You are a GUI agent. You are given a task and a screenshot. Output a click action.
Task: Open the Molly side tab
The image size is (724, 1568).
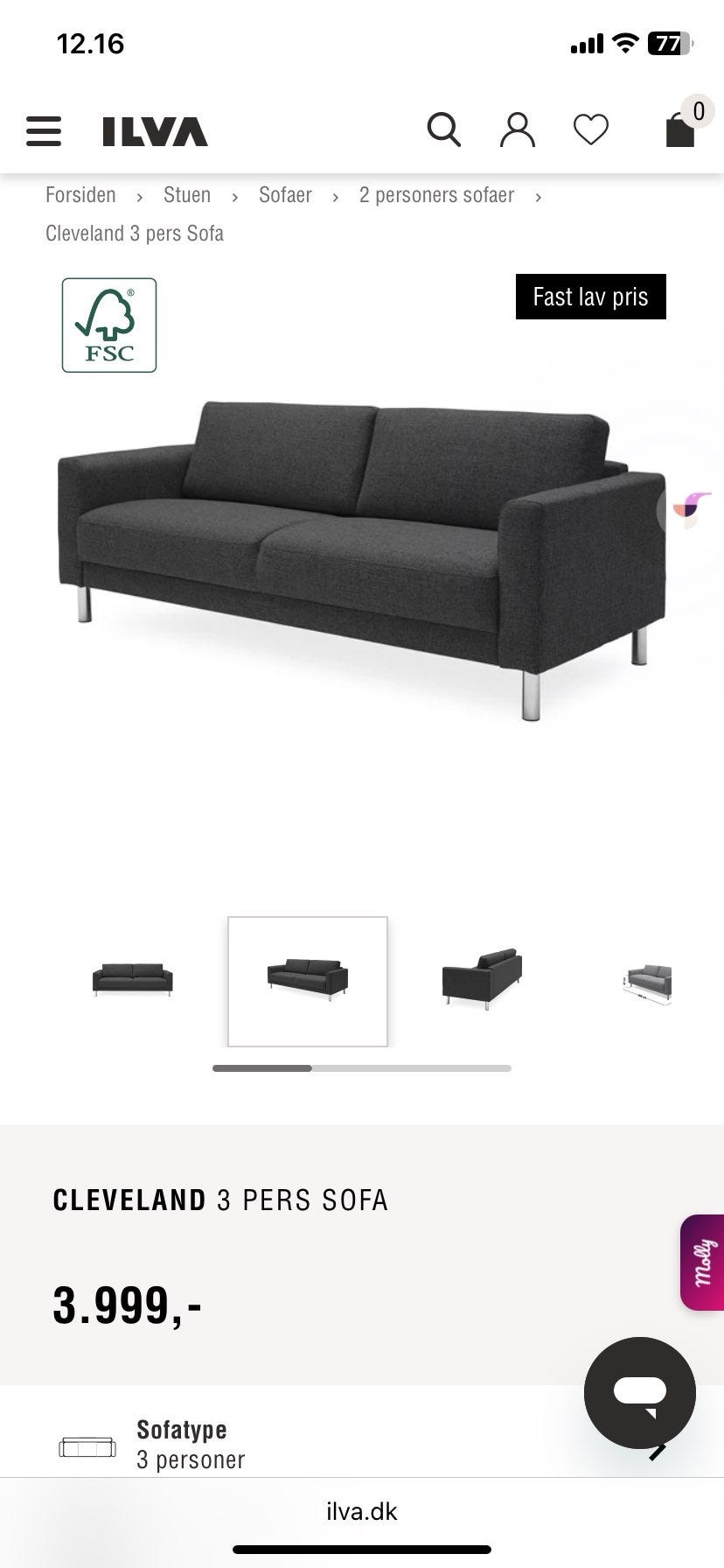tap(703, 1262)
